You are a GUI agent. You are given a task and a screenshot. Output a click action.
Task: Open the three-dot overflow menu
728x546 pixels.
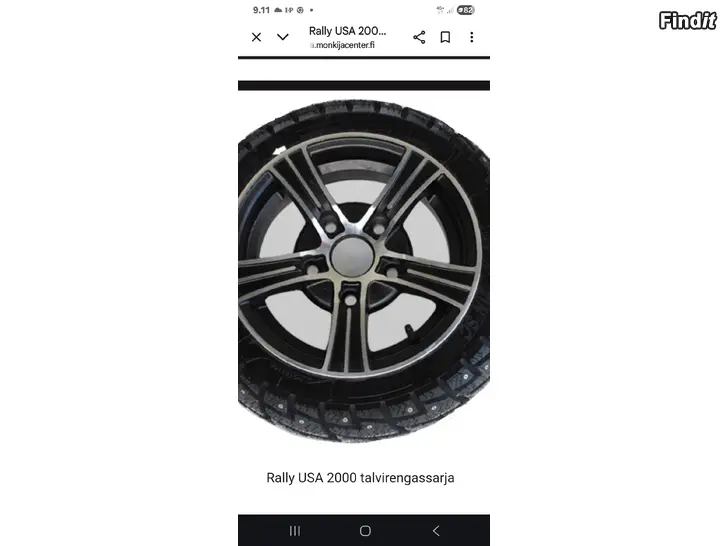point(471,37)
